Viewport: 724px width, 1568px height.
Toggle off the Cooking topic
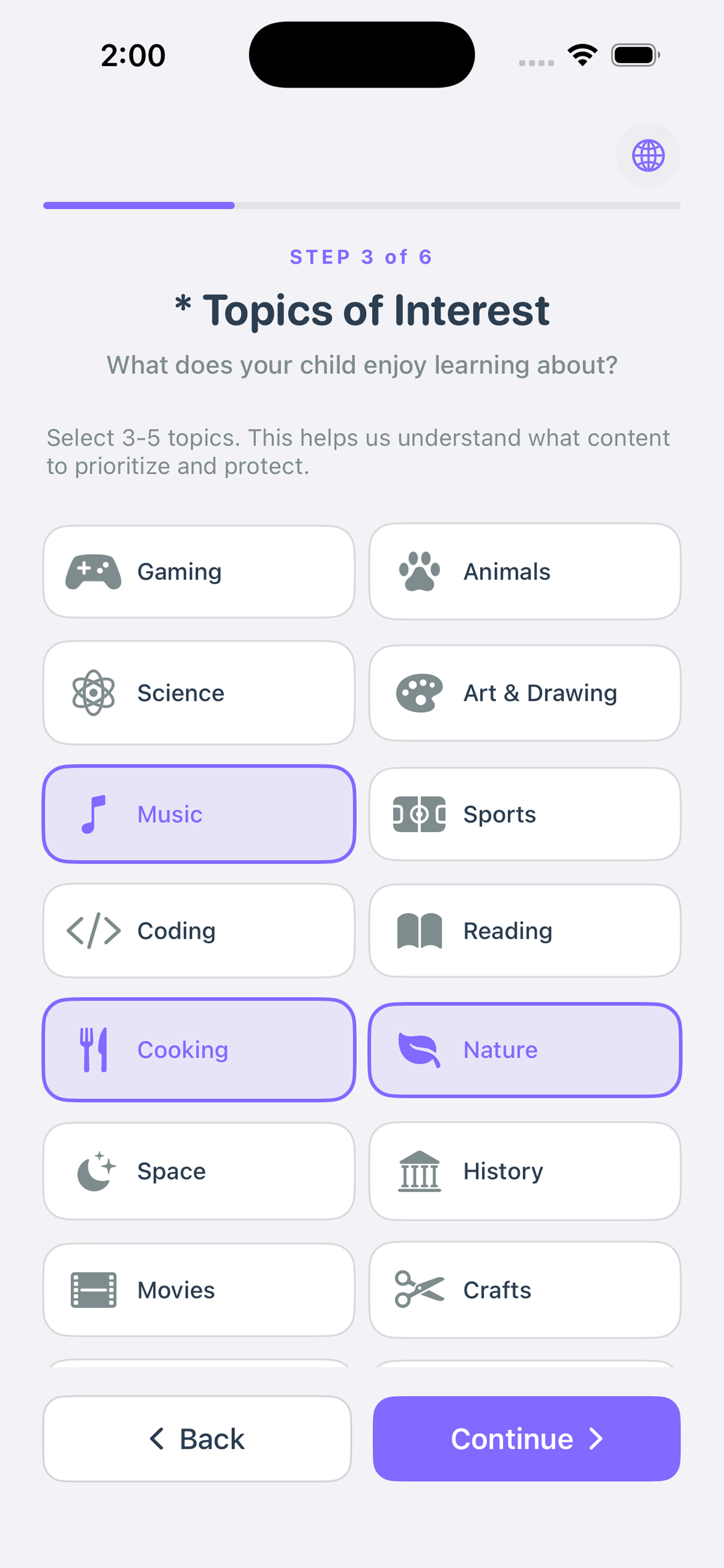point(199,1049)
